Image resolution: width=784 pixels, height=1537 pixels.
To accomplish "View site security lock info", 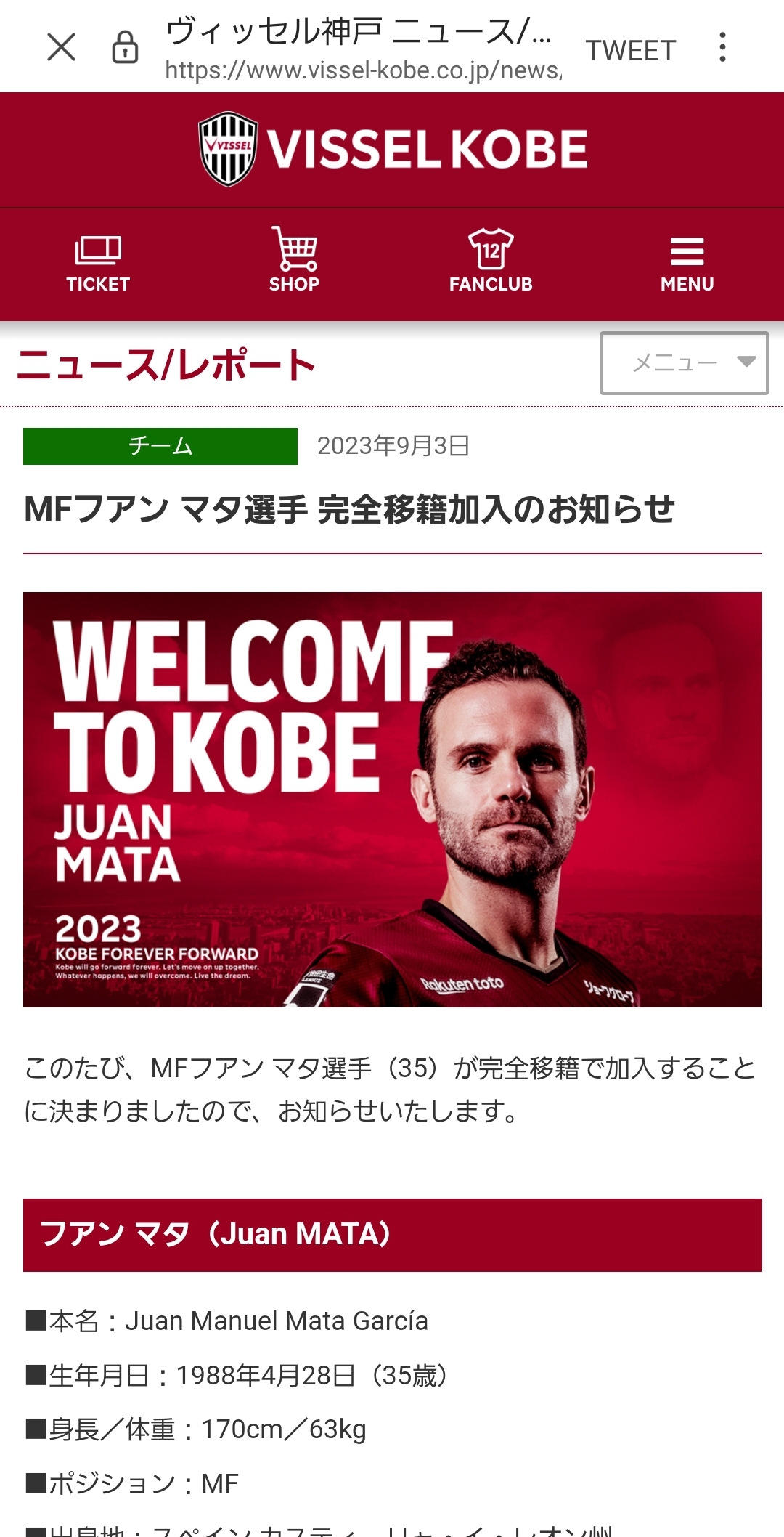I will coord(125,48).
